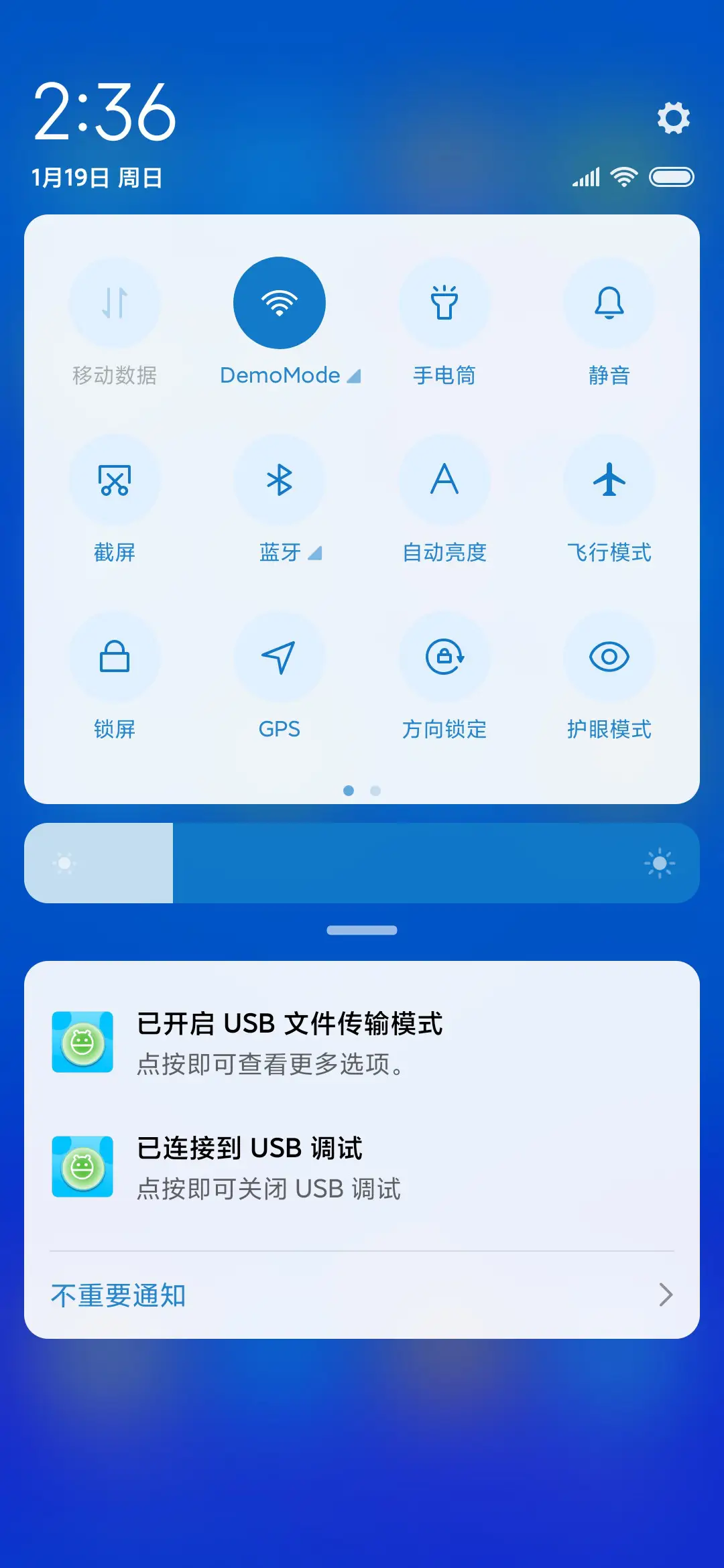The image size is (724, 1568).
Task: Enable orientation lock (方向锁定)
Action: pos(444,657)
